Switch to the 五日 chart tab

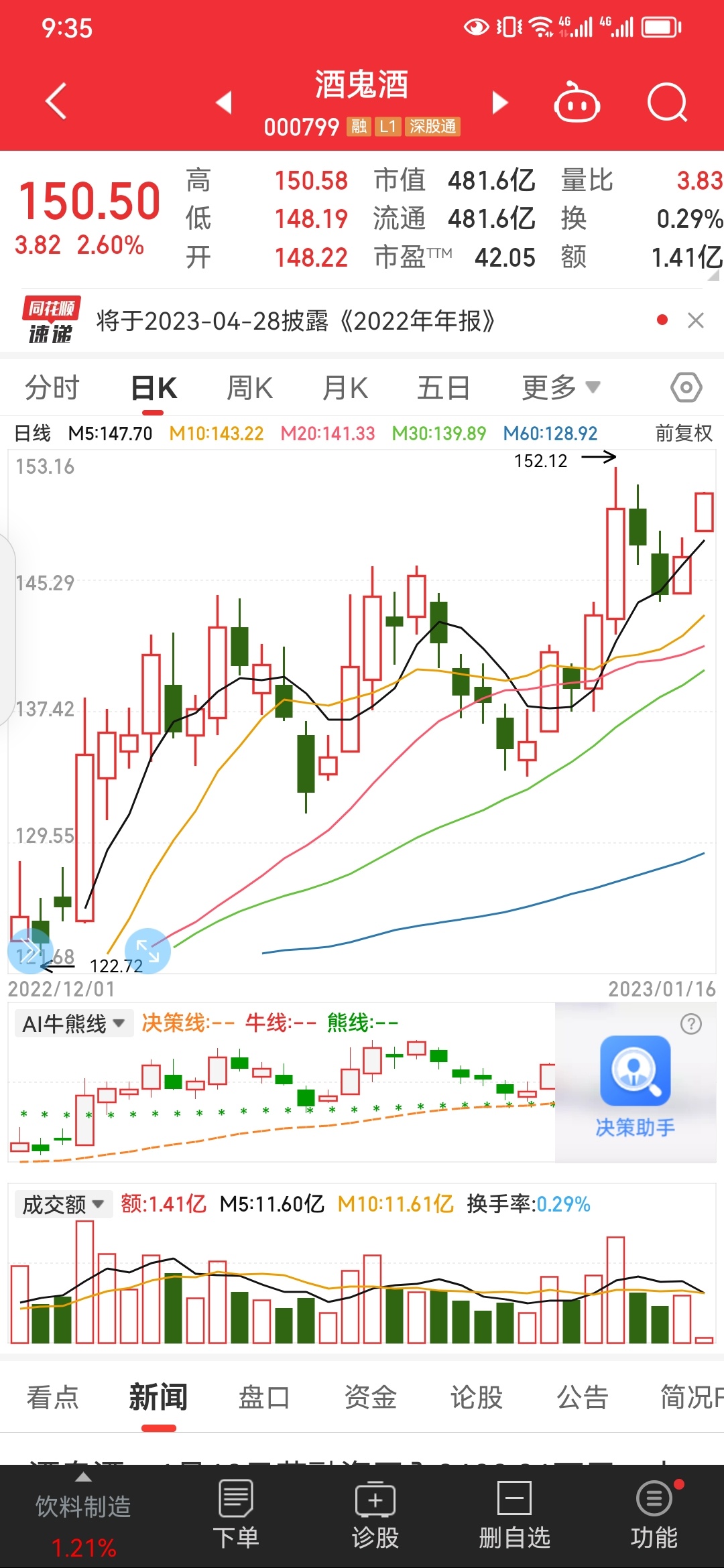point(443,387)
